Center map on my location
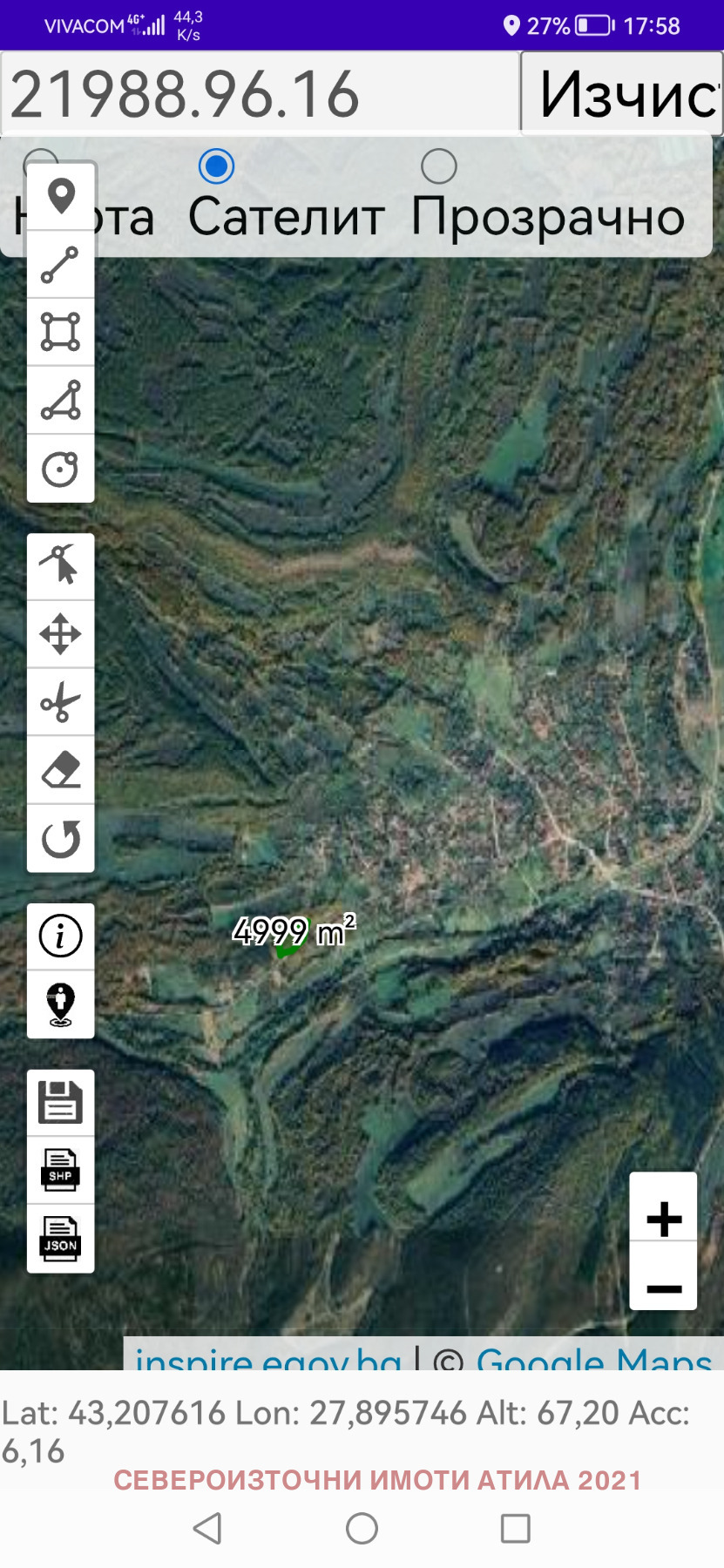This screenshot has width=724, height=1568. click(x=61, y=1004)
